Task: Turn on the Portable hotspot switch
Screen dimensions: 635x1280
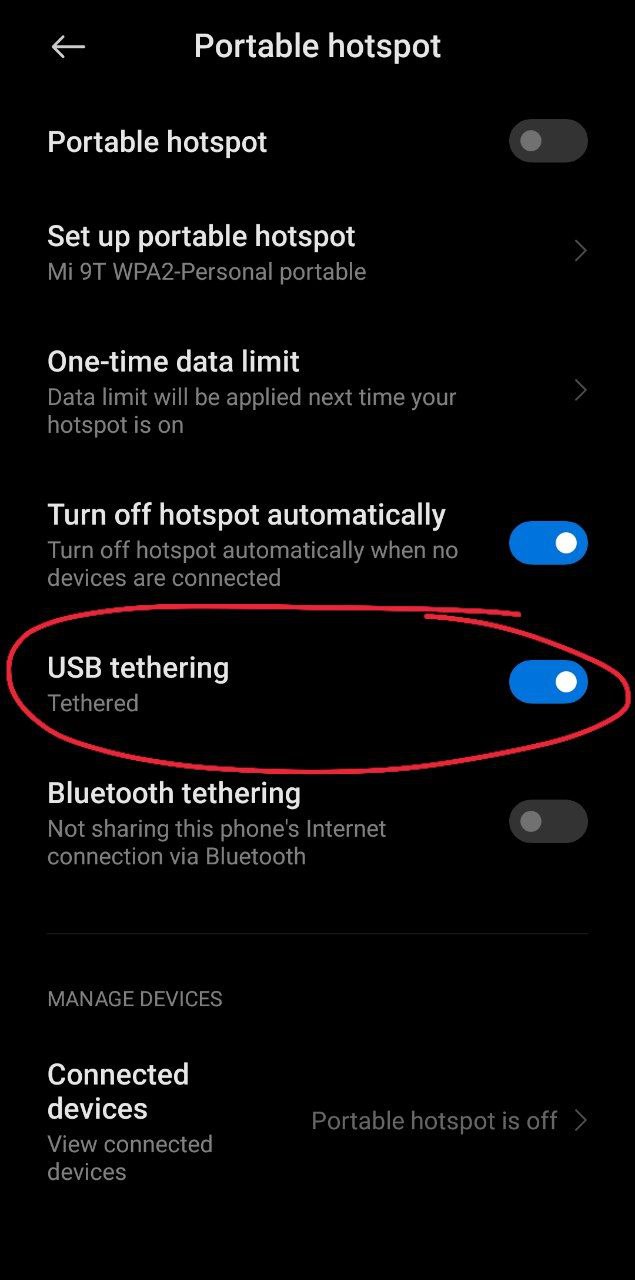Action: tap(547, 141)
